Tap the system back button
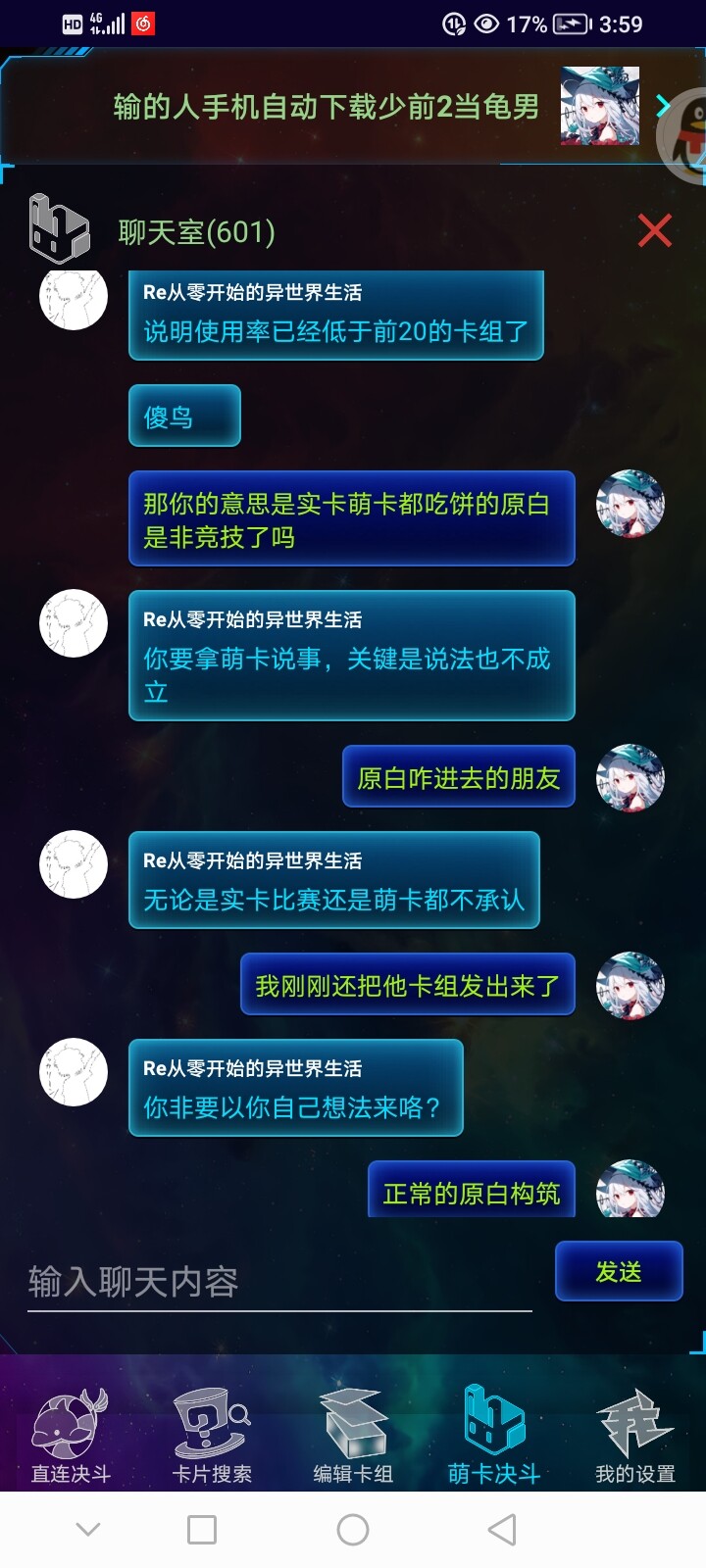 pos(502,1529)
